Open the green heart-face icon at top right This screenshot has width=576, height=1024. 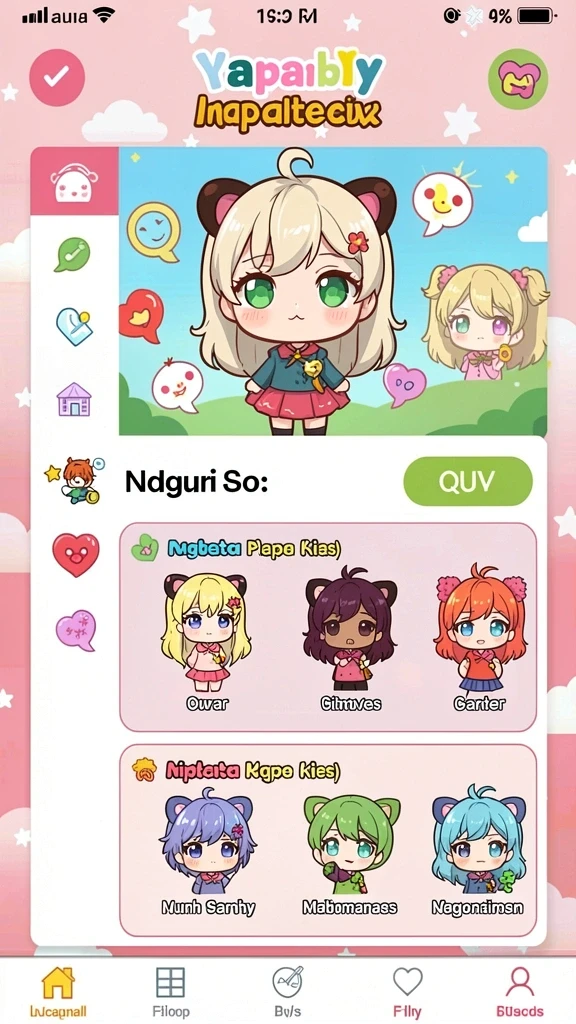[518, 78]
